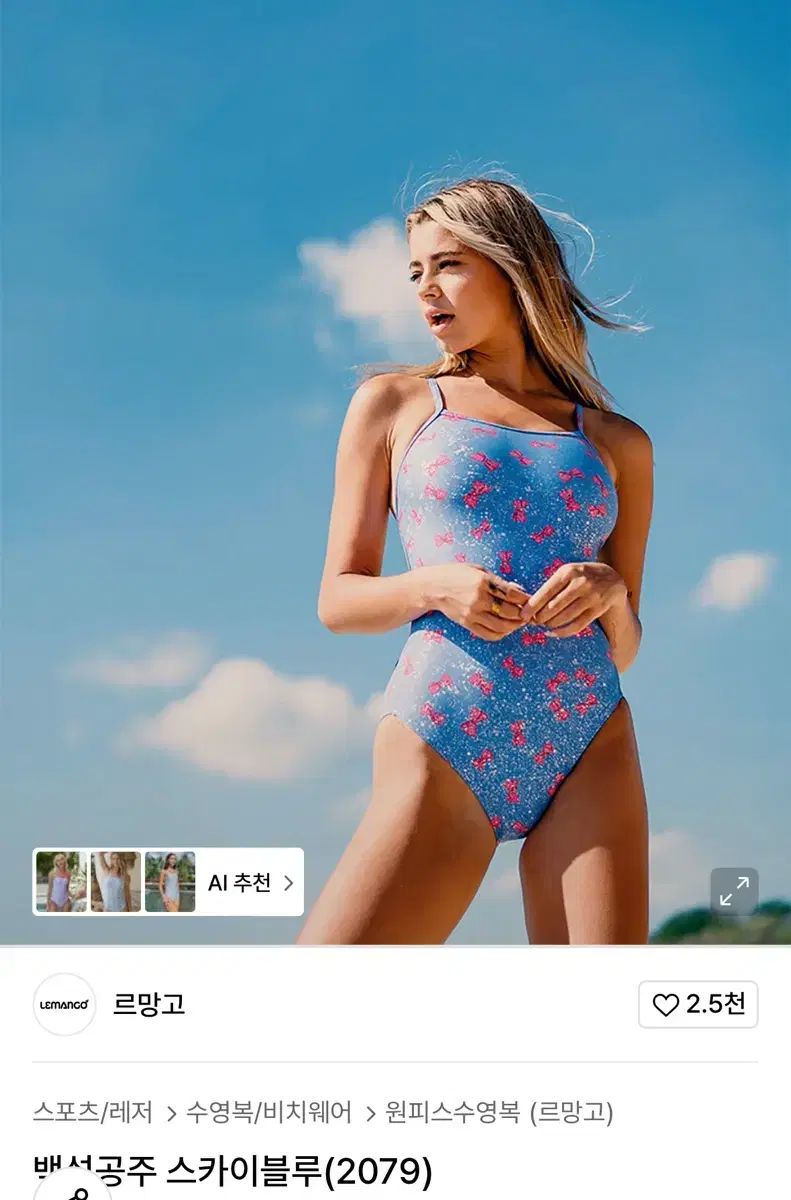Image resolution: width=791 pixels, height=1200 pixels.
Task: Open the 르망고 brand page
Action: point(148,1004)
